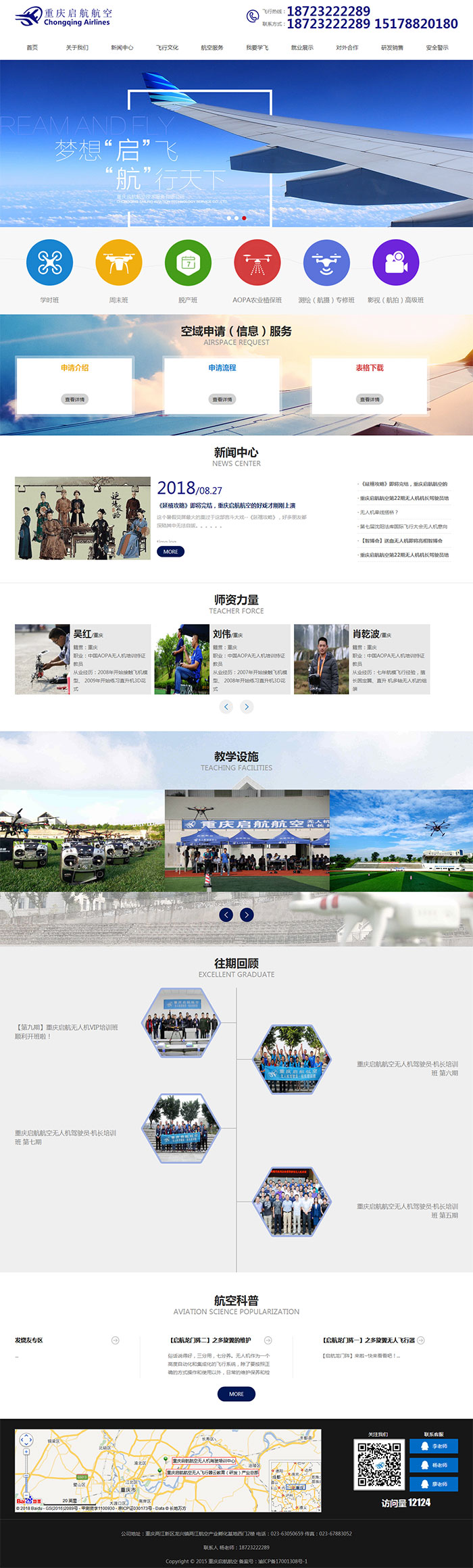View details under 表格下载 card

(x=370, y=399)
